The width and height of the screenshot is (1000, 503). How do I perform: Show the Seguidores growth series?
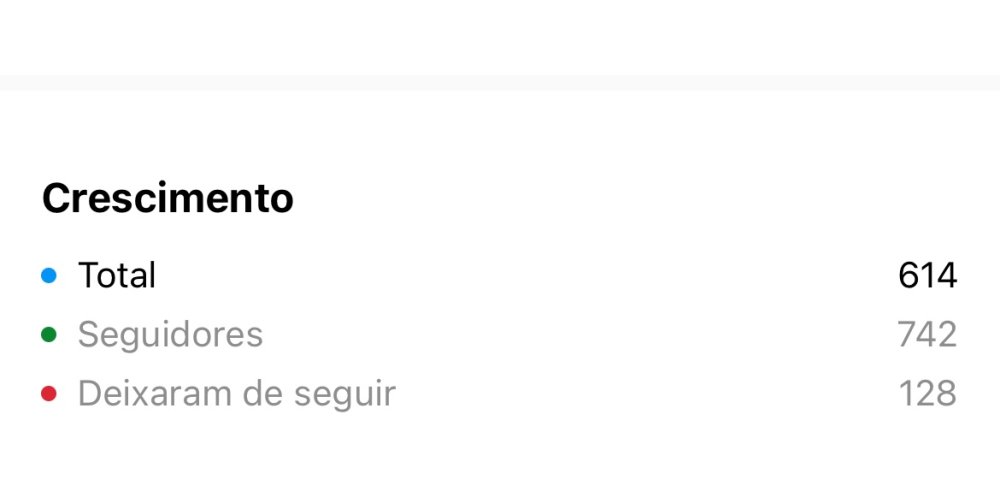[170, 334]
